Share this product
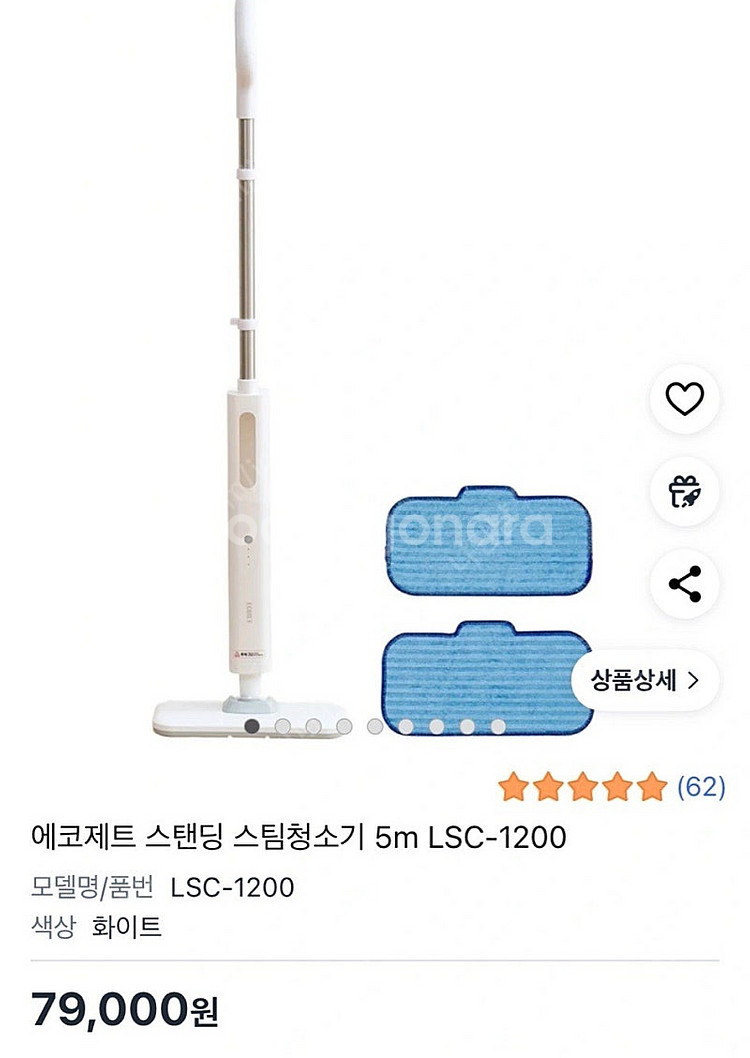This screenshot has width=750, height=1058. (x=685, y=583)
